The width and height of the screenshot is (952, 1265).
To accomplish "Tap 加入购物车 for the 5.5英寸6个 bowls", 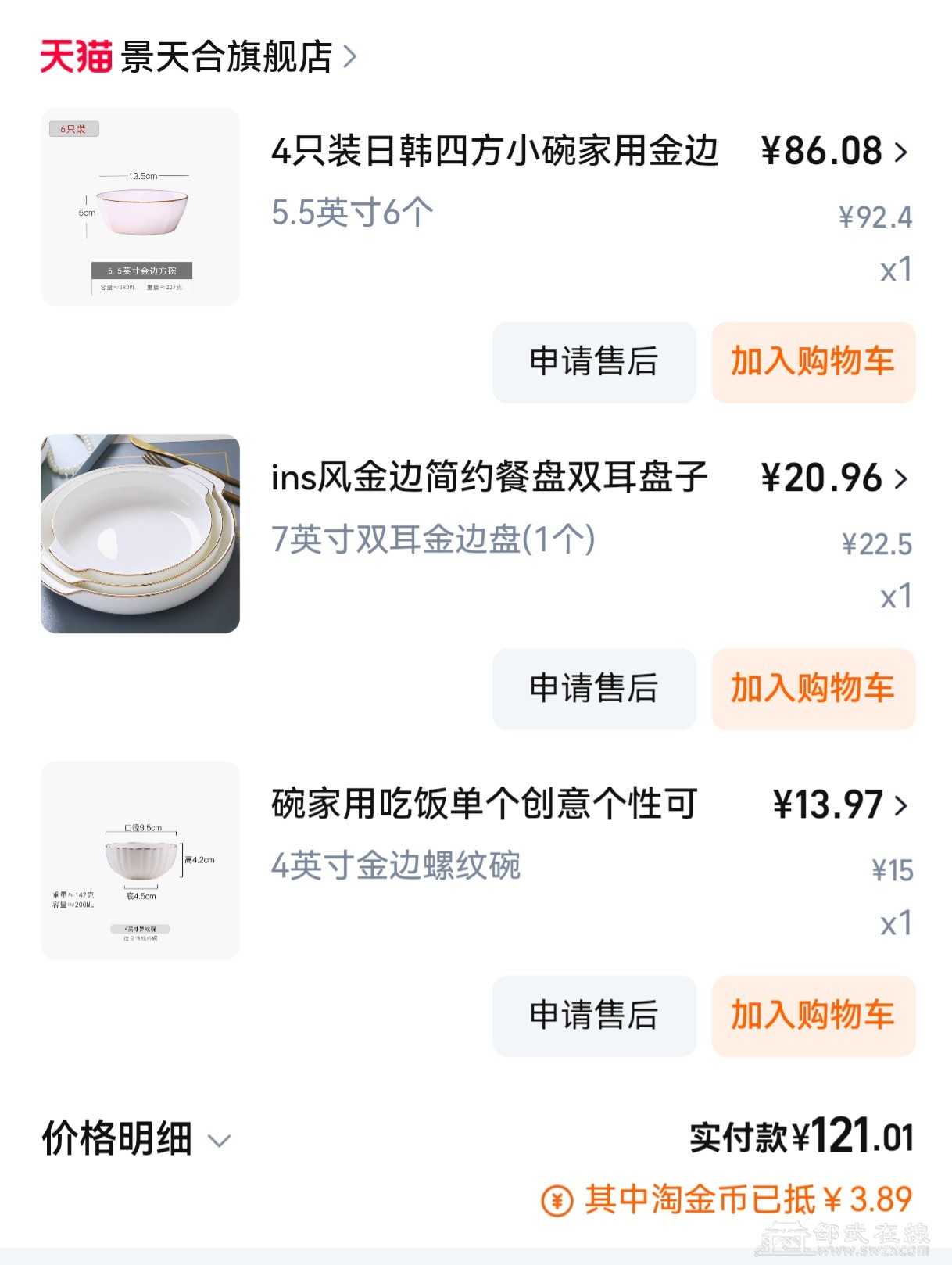I will [x=813, y=362].
